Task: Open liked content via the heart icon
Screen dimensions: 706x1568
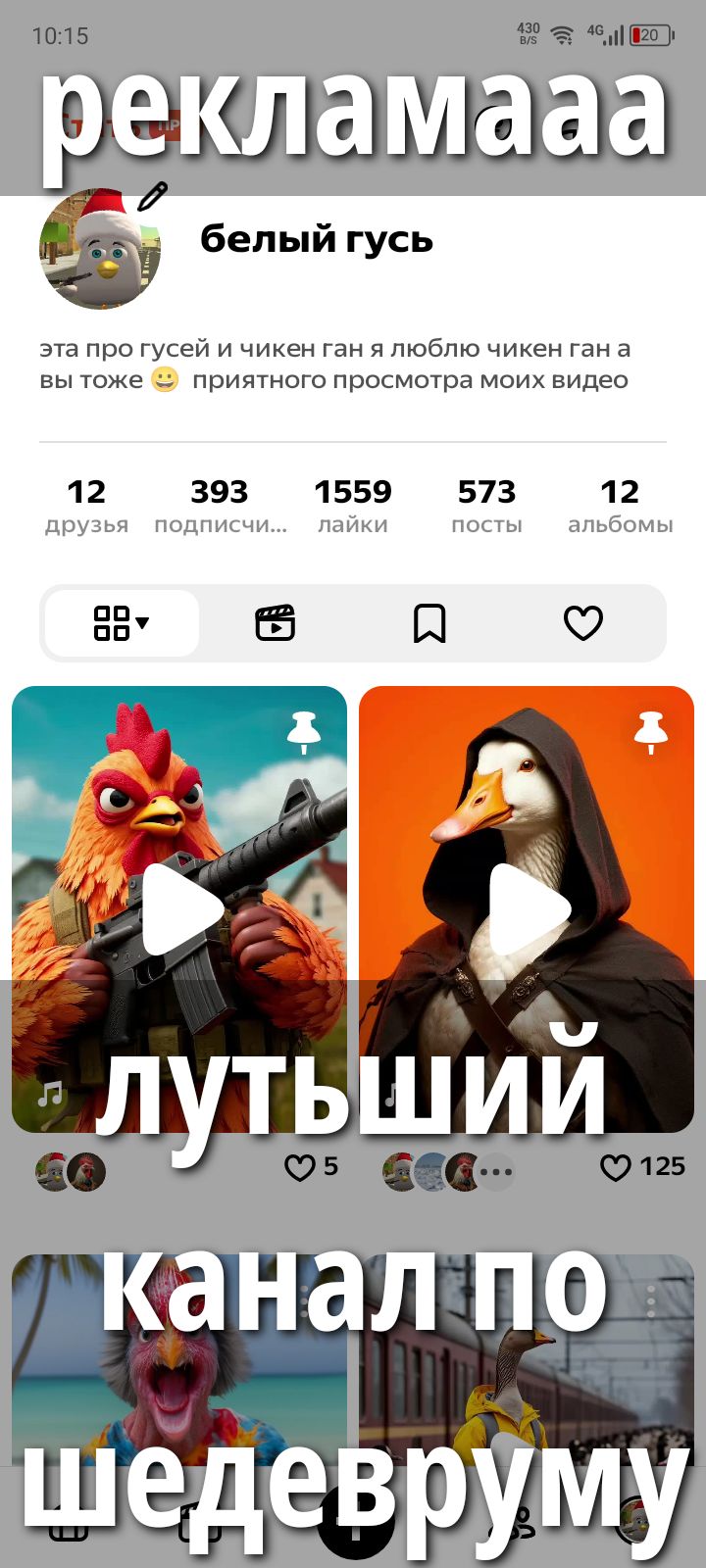Action: click(583, 622)
